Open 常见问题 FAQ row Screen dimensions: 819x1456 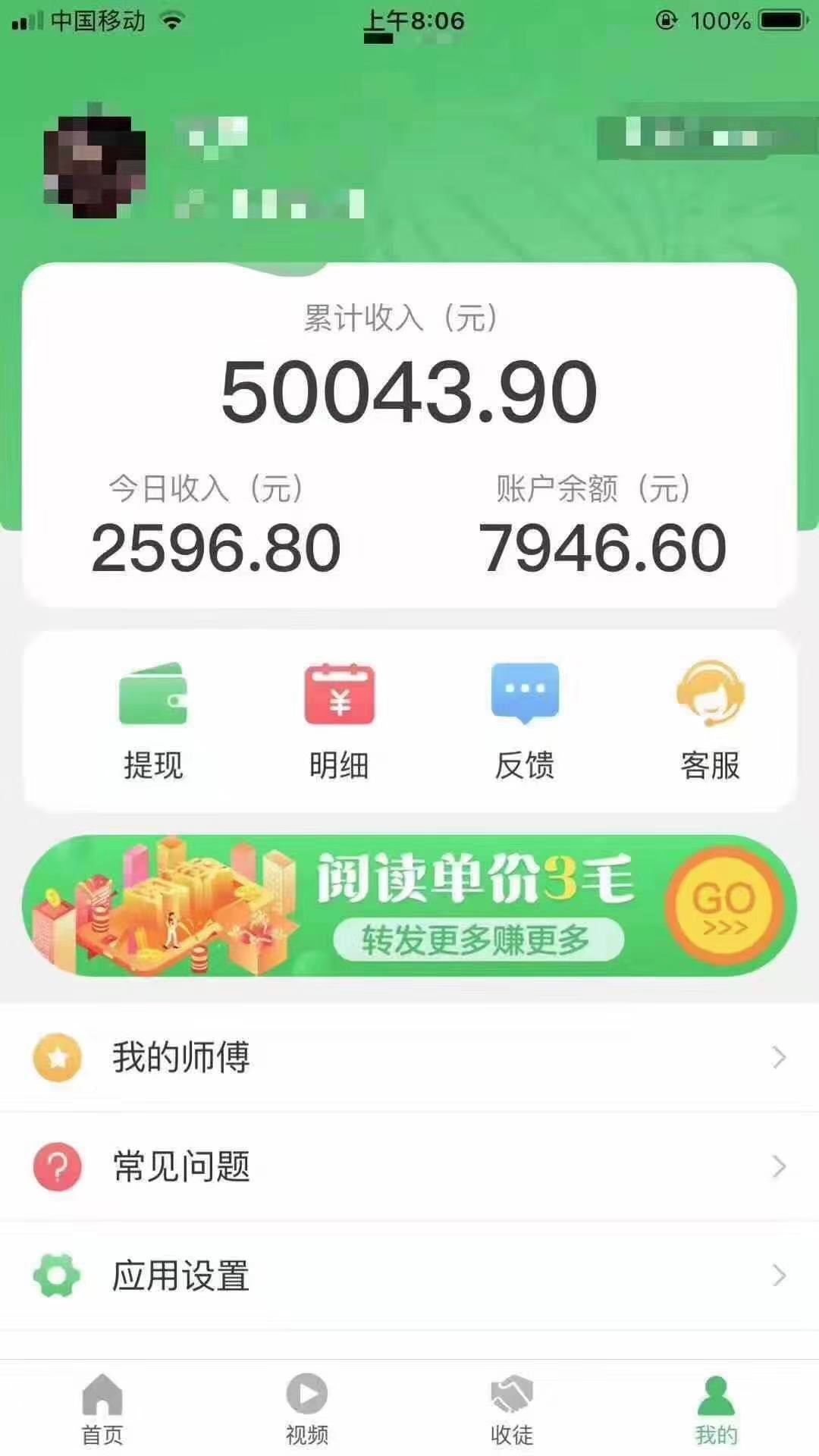click(409, 1166)
